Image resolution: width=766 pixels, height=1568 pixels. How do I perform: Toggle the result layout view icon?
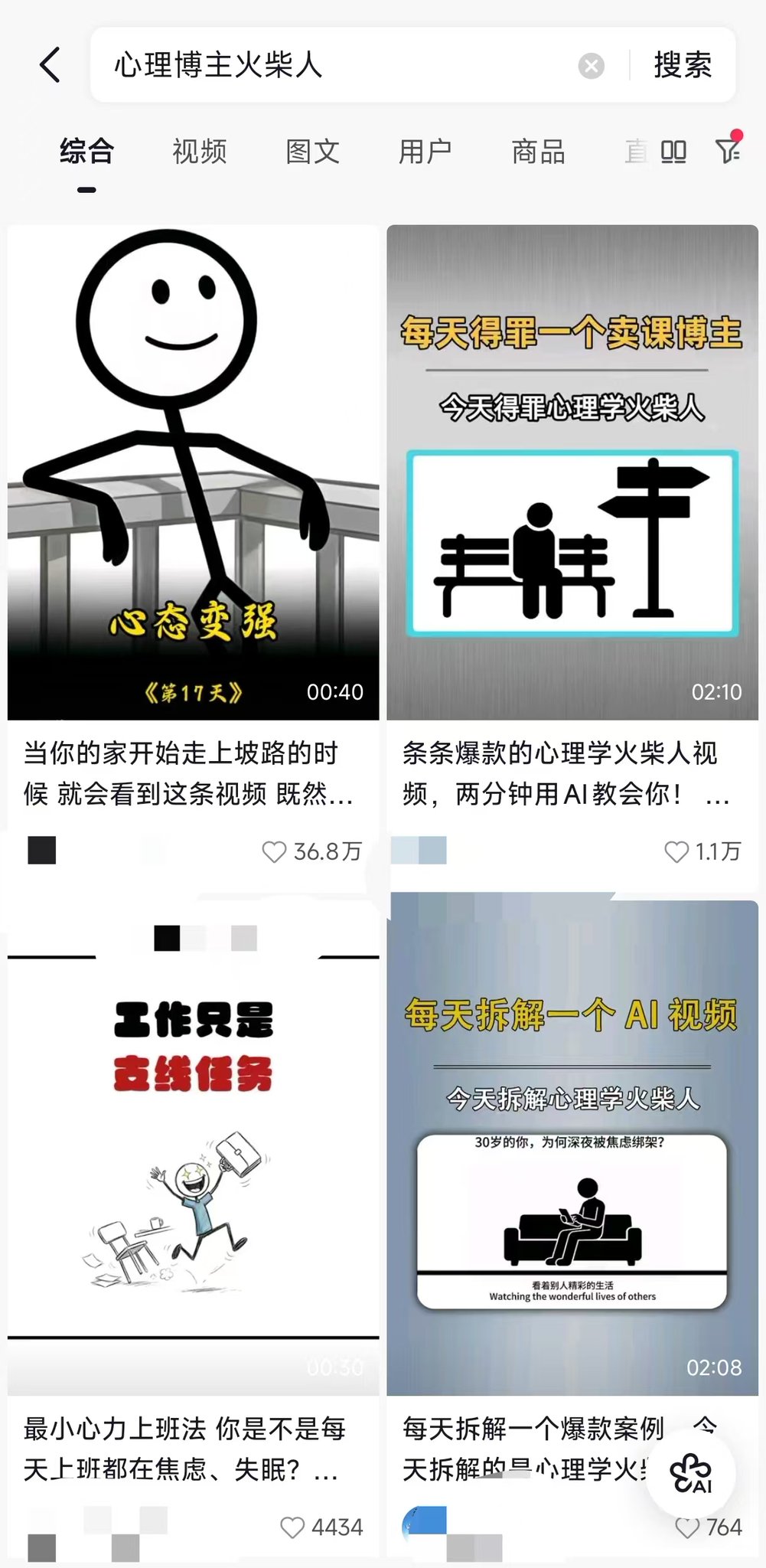tap(673, 152)
